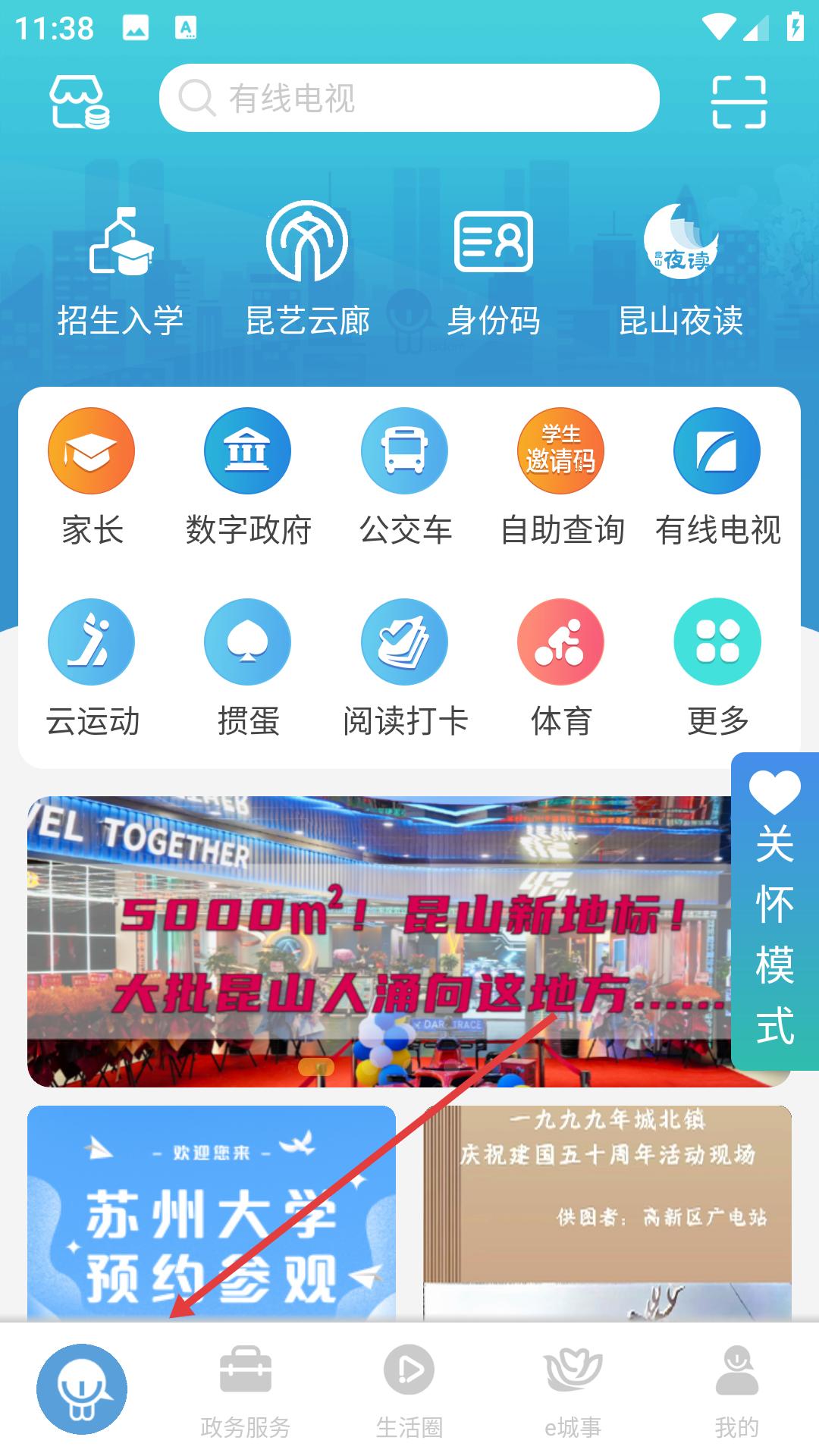This screenshot has width=819, height=1456.
Task: Open 身份码
Action: pyautogui.click(x=494, y=271)
